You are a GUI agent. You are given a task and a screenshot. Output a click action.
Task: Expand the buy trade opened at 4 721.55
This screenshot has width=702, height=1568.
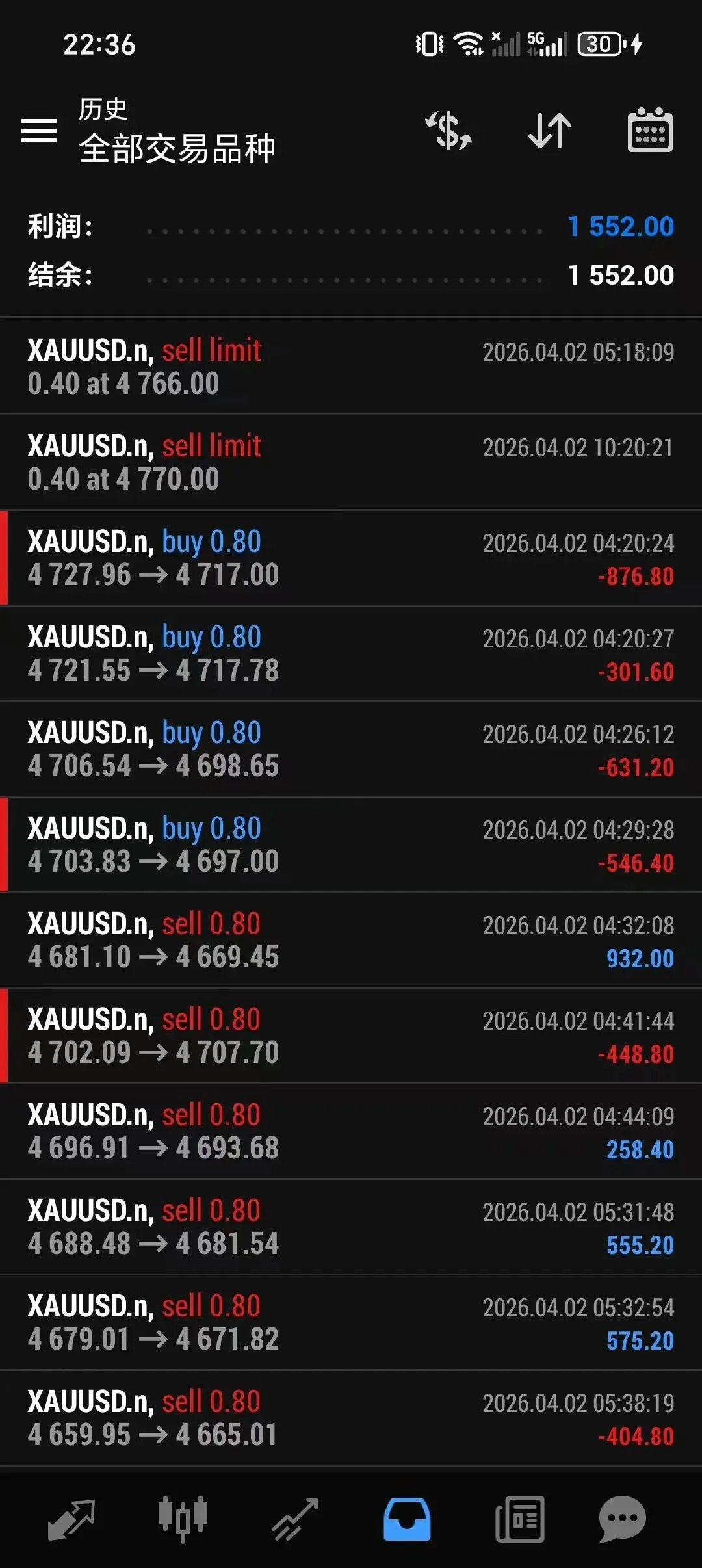(351, 653)
